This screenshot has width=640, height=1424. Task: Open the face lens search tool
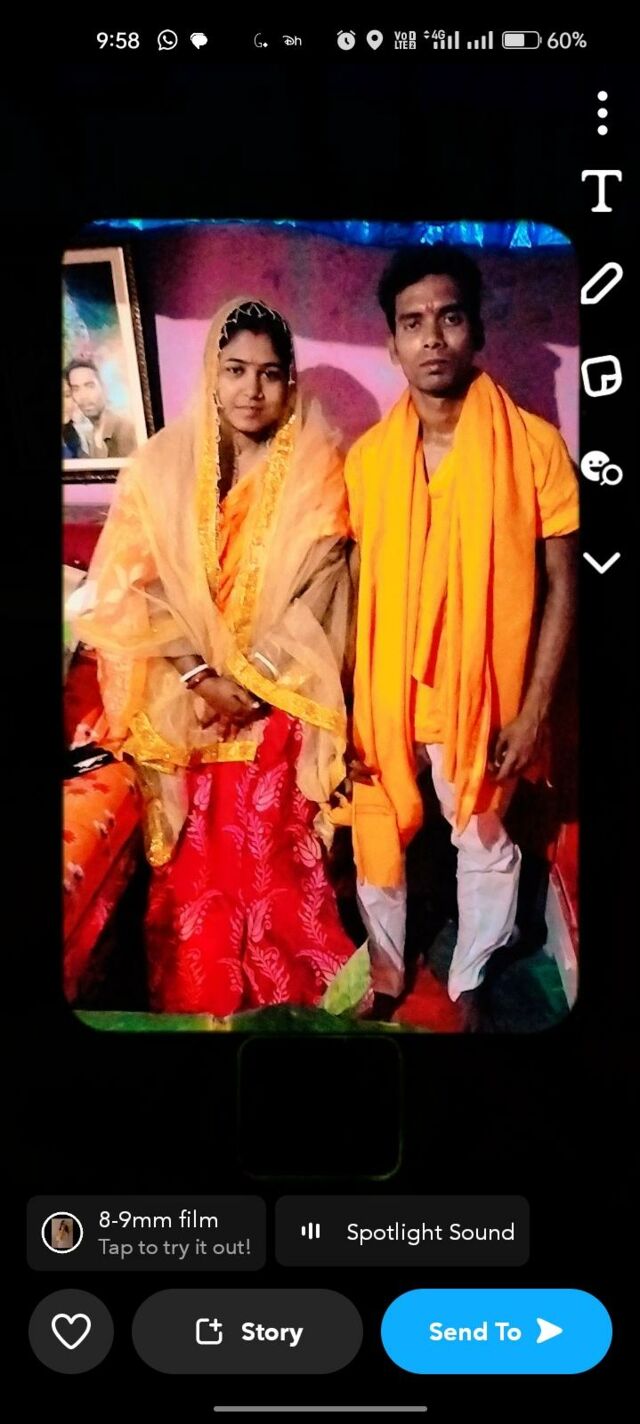(601, 467)
